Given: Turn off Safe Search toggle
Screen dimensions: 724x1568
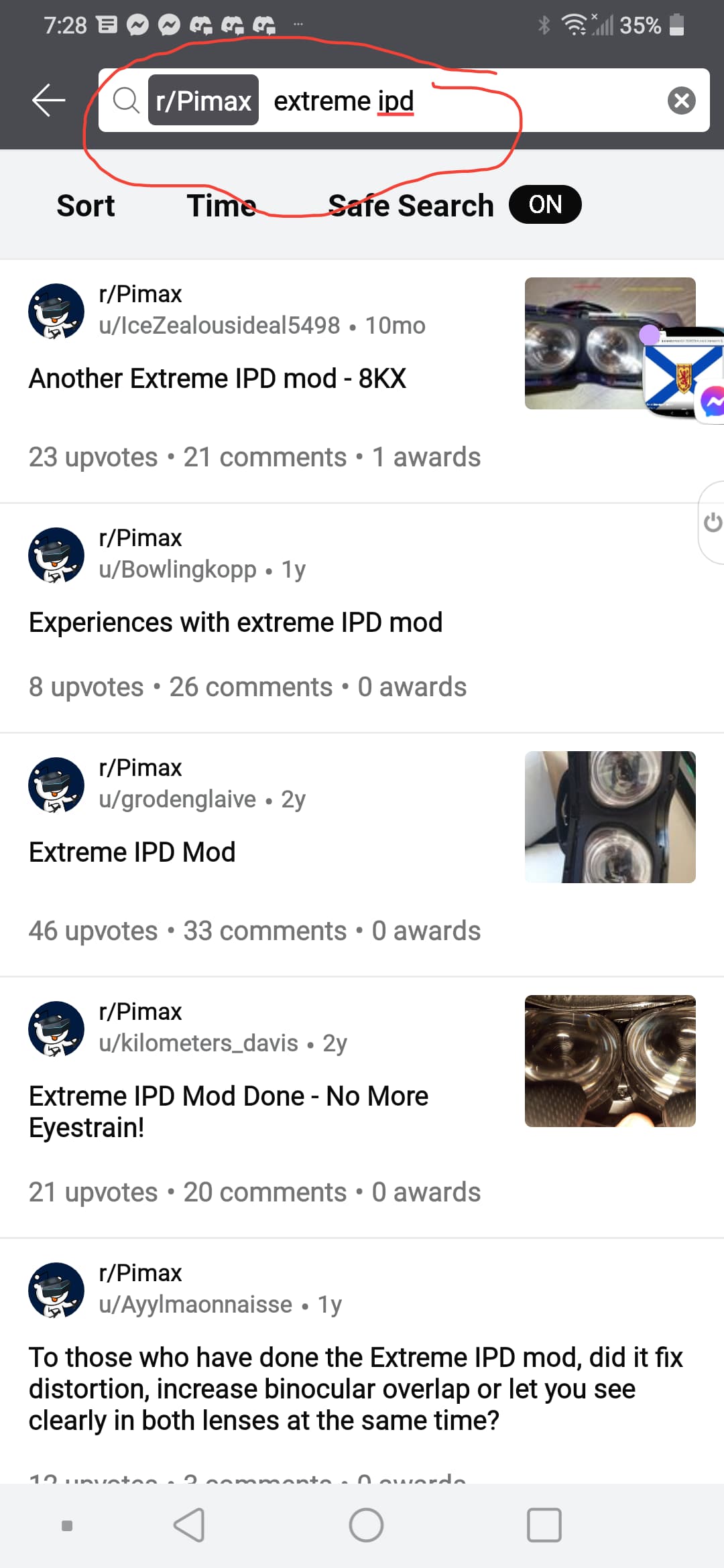Looking at the screenshot, I should 545,204.
